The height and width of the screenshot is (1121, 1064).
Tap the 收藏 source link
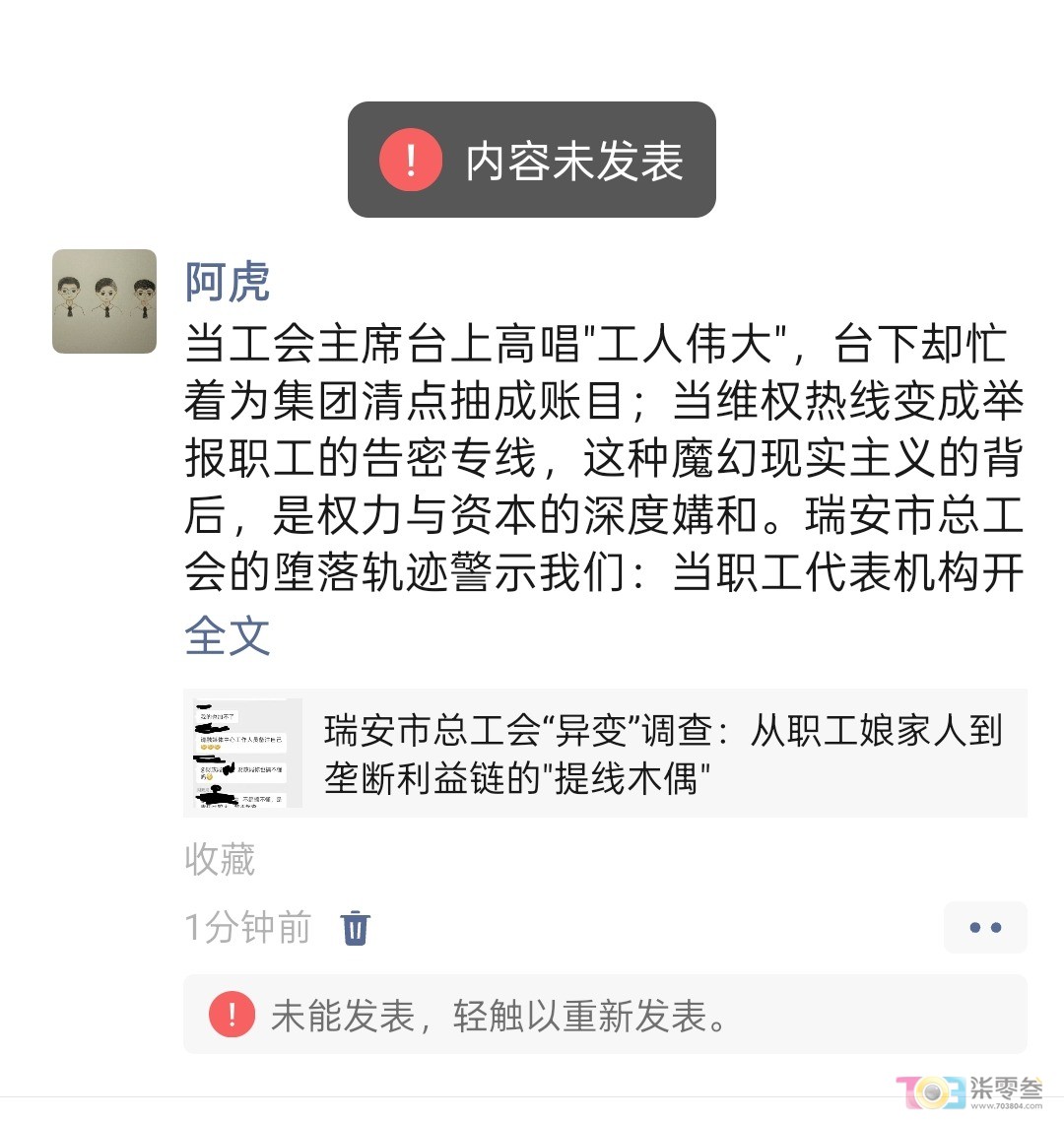pos(220,859)
